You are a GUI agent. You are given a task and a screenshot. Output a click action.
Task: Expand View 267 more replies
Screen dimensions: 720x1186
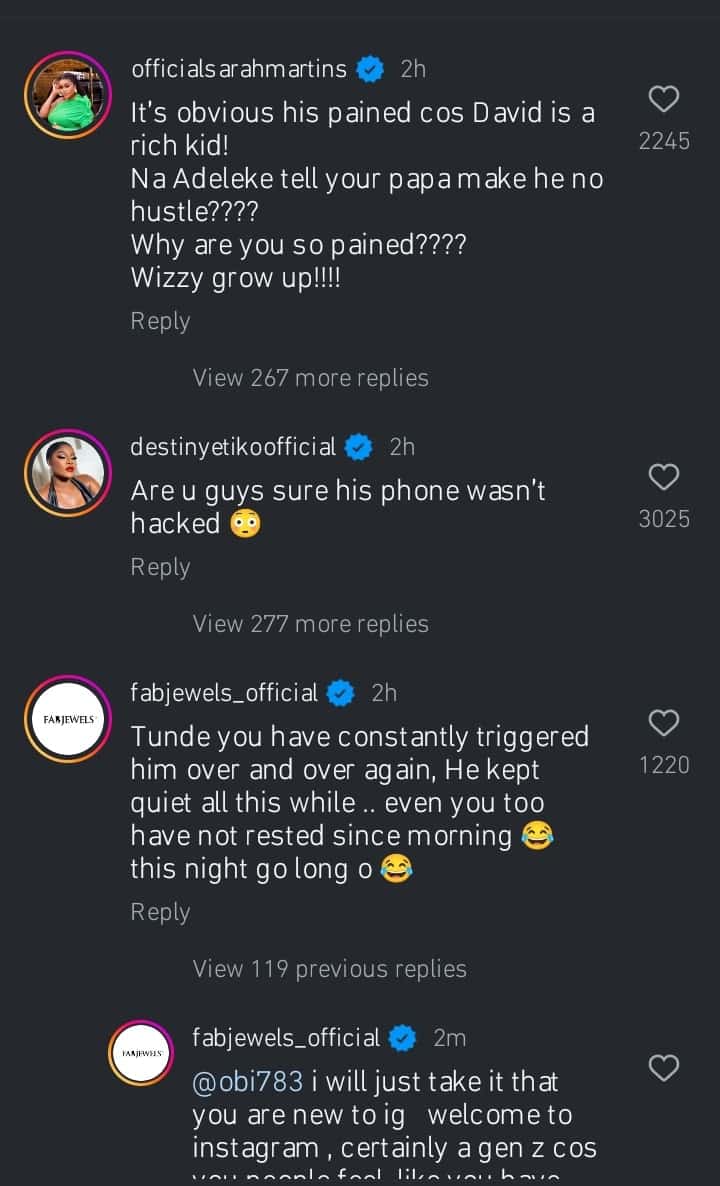click(x=310, y=378)
